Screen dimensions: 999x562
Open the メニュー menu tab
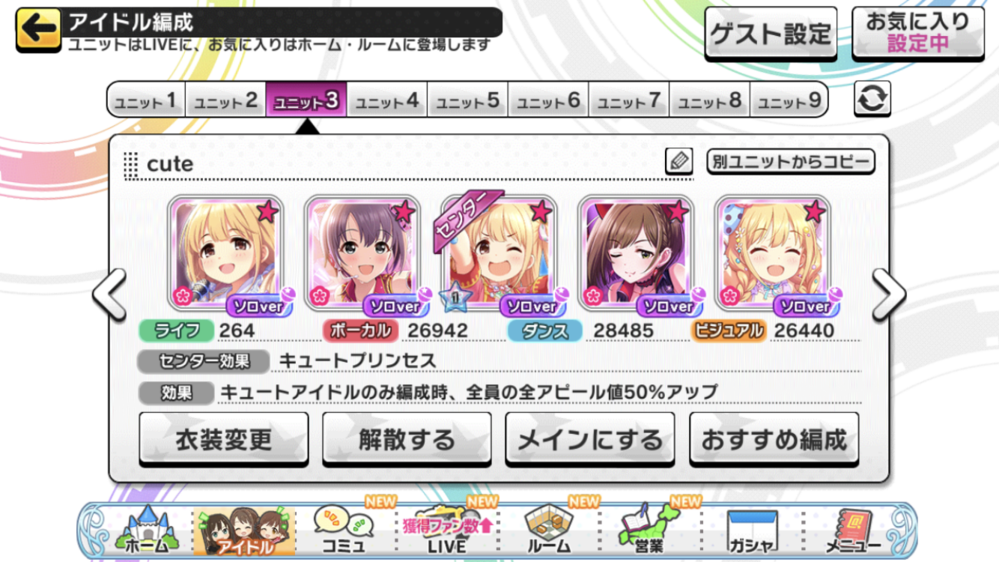tap(853, 531)
